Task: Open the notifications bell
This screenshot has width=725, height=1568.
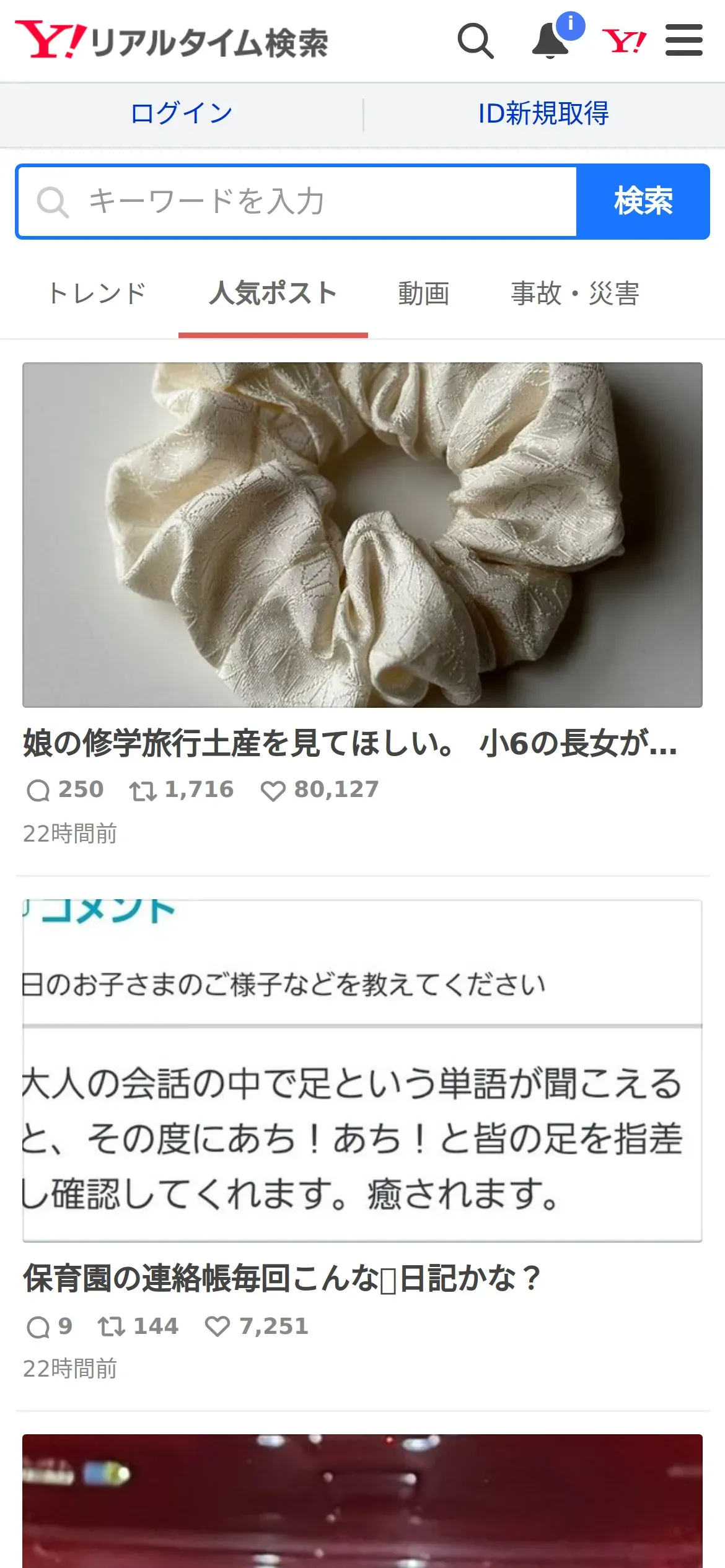Action: [x=551, y=40]
